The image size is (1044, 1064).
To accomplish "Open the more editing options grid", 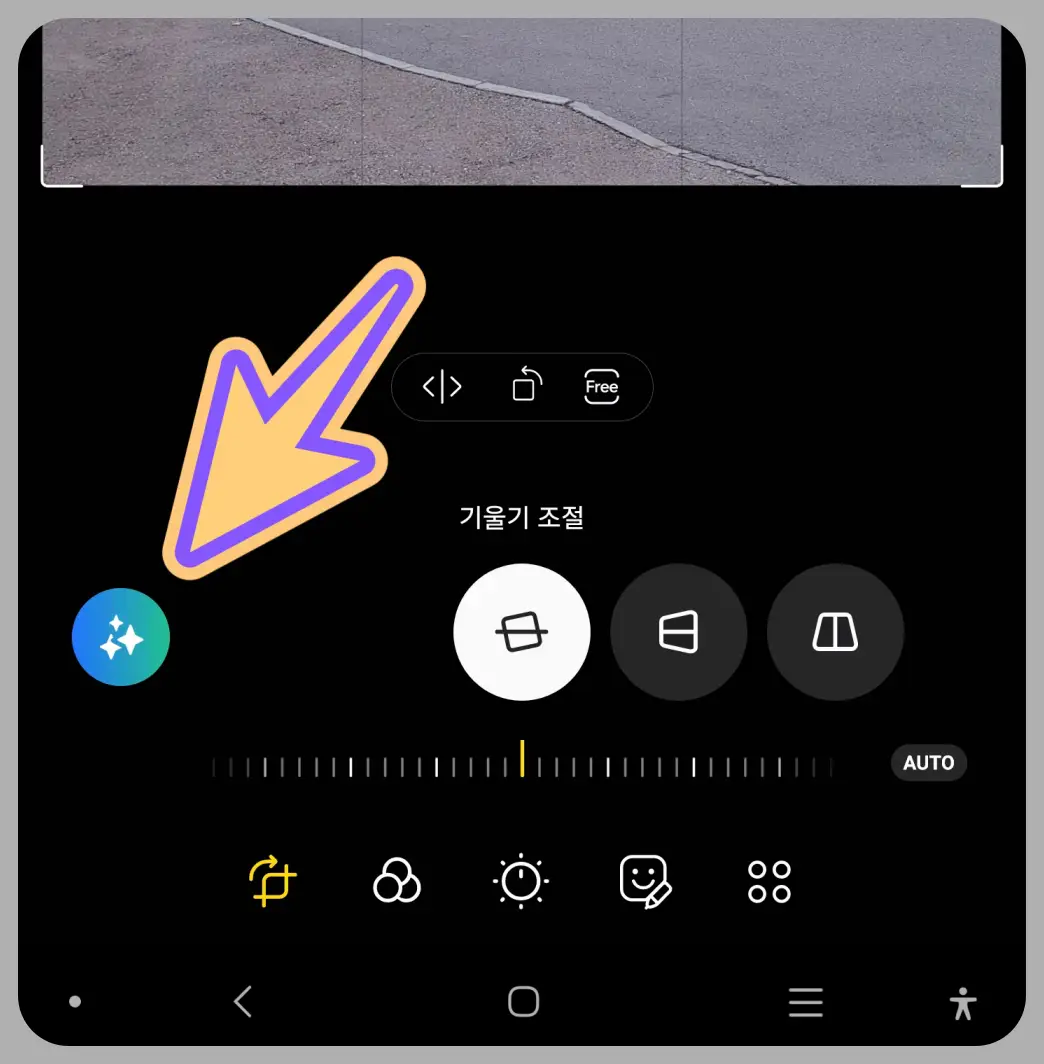I will point(769,880).
